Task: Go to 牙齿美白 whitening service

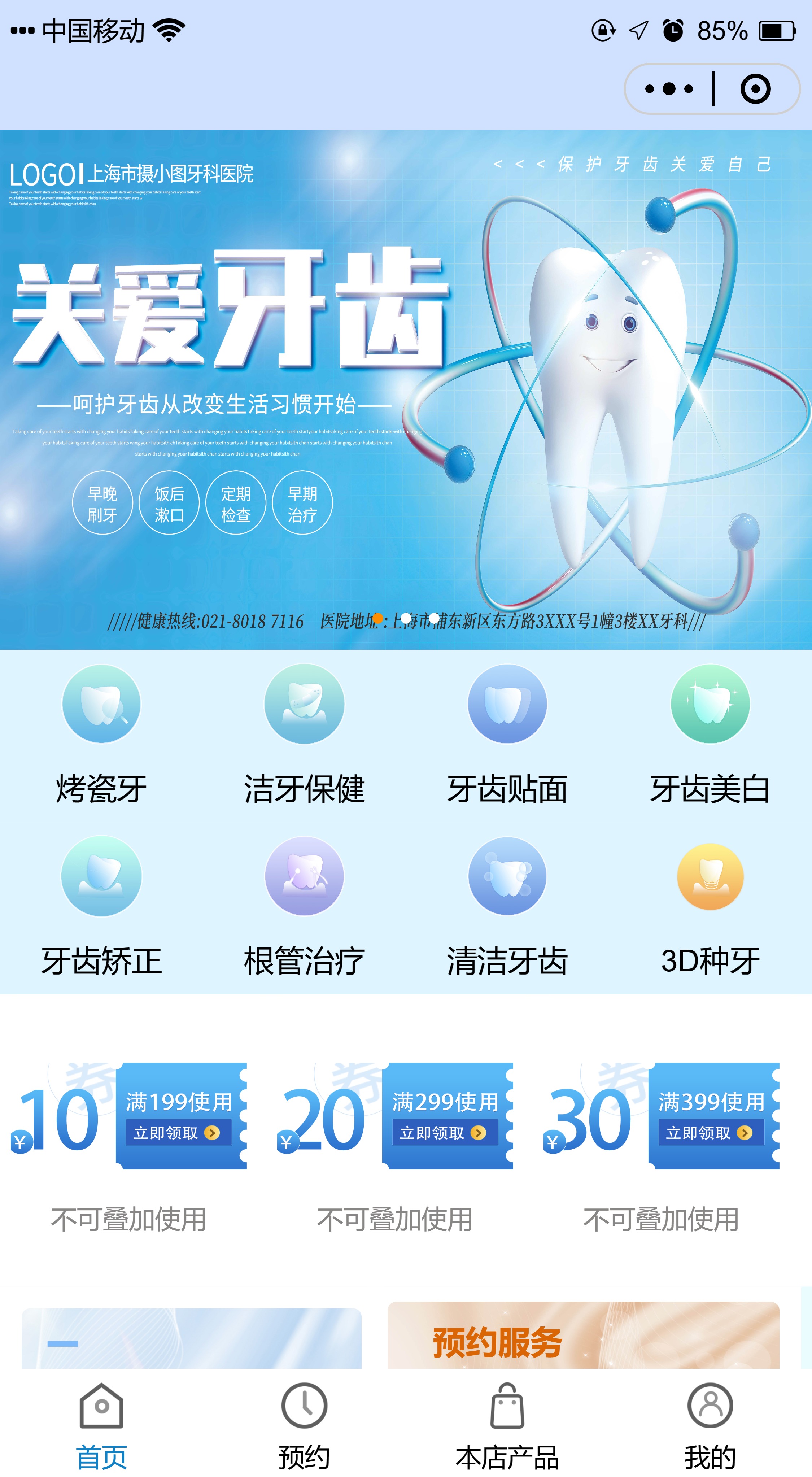Action: 710,735
